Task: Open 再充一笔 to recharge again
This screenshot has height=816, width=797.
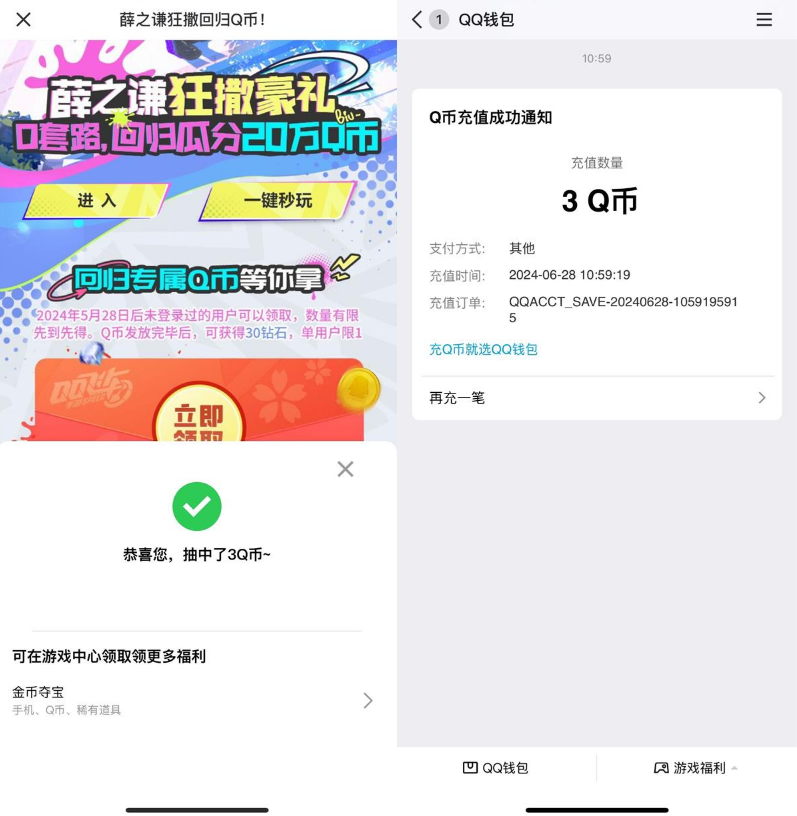Action: 597,398
